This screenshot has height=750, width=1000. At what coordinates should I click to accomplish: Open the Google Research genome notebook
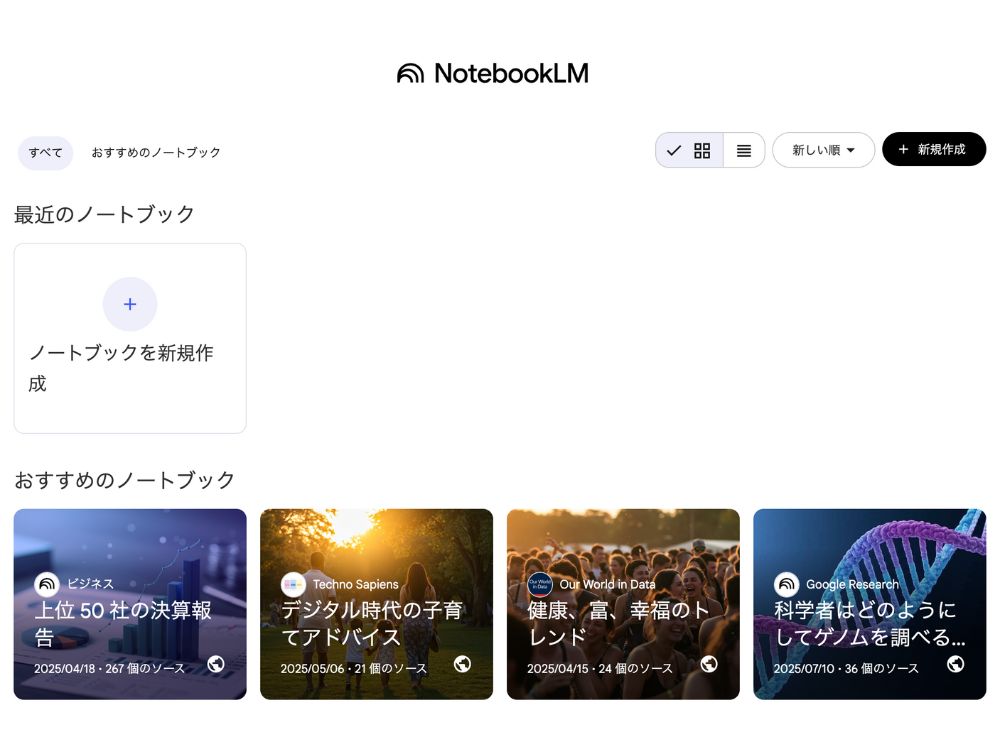(x=869, y=604)
